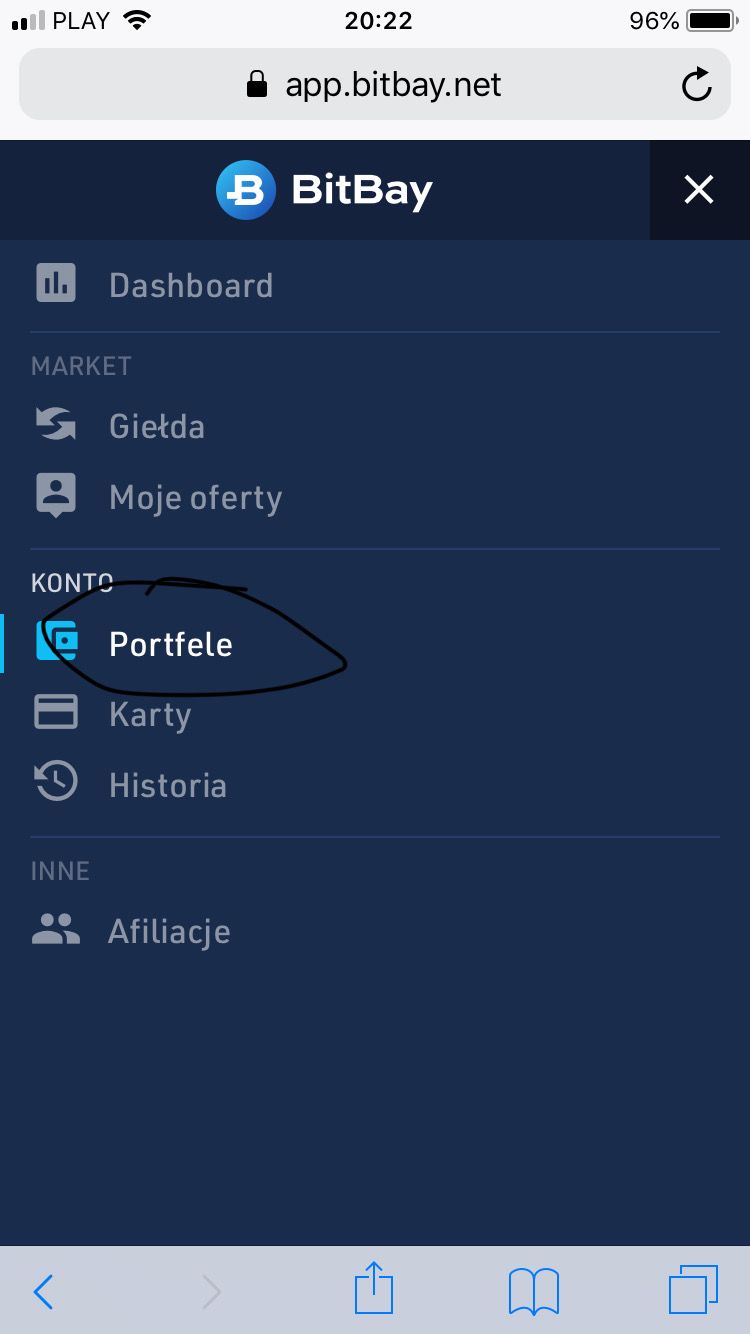750x1334 pixels.
Task: Reload the page in Safari
Action: click(x=696, y=85)
